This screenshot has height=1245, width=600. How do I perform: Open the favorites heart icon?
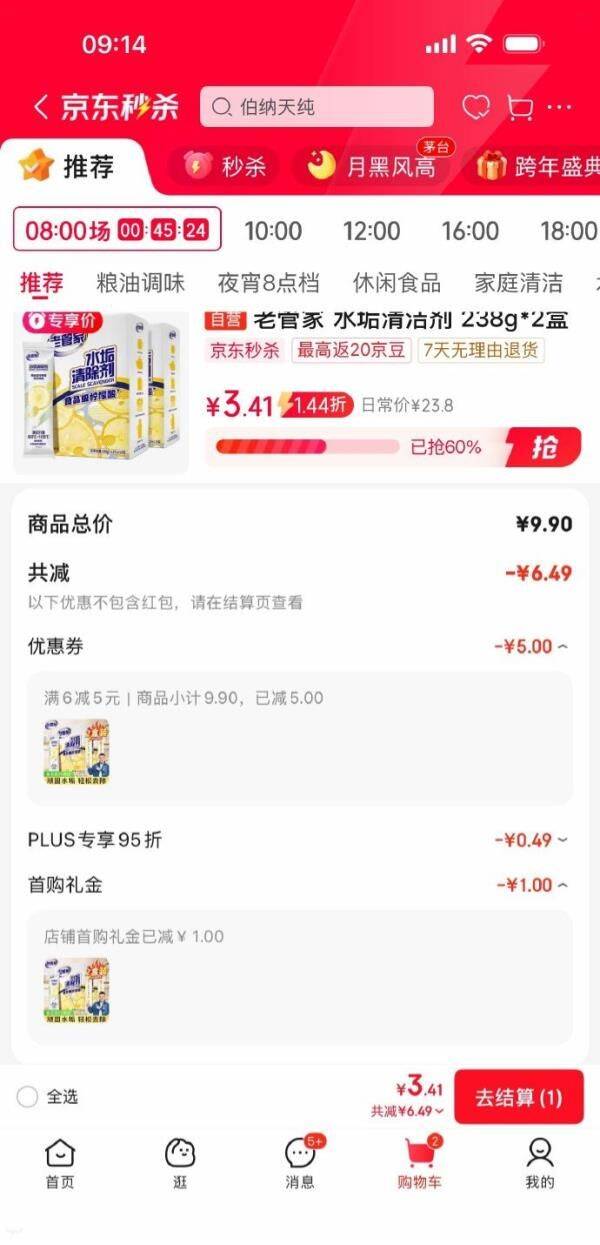pos(476,107)
